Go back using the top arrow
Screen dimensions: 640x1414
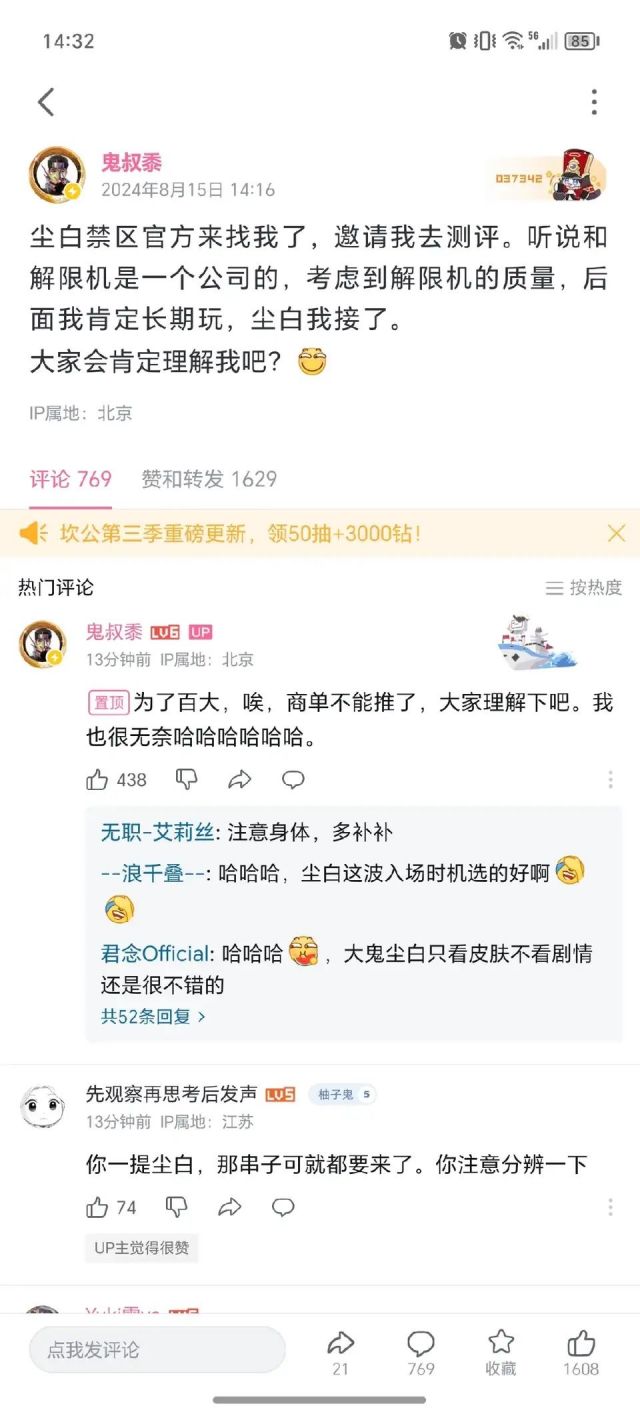46,102
